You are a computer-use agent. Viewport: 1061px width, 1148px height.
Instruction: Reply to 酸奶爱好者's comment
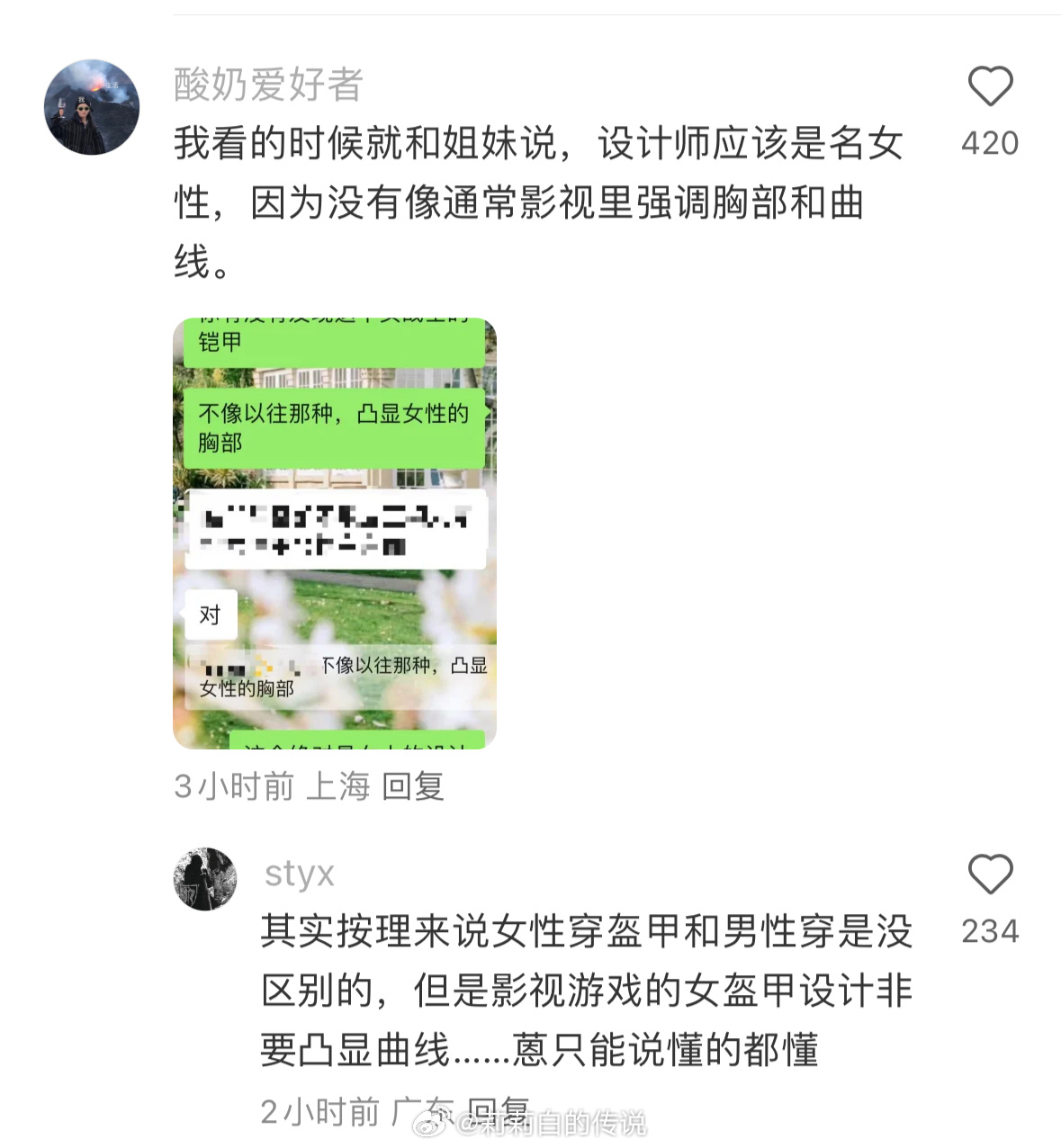pyautogui.click(x=413, y=786)
